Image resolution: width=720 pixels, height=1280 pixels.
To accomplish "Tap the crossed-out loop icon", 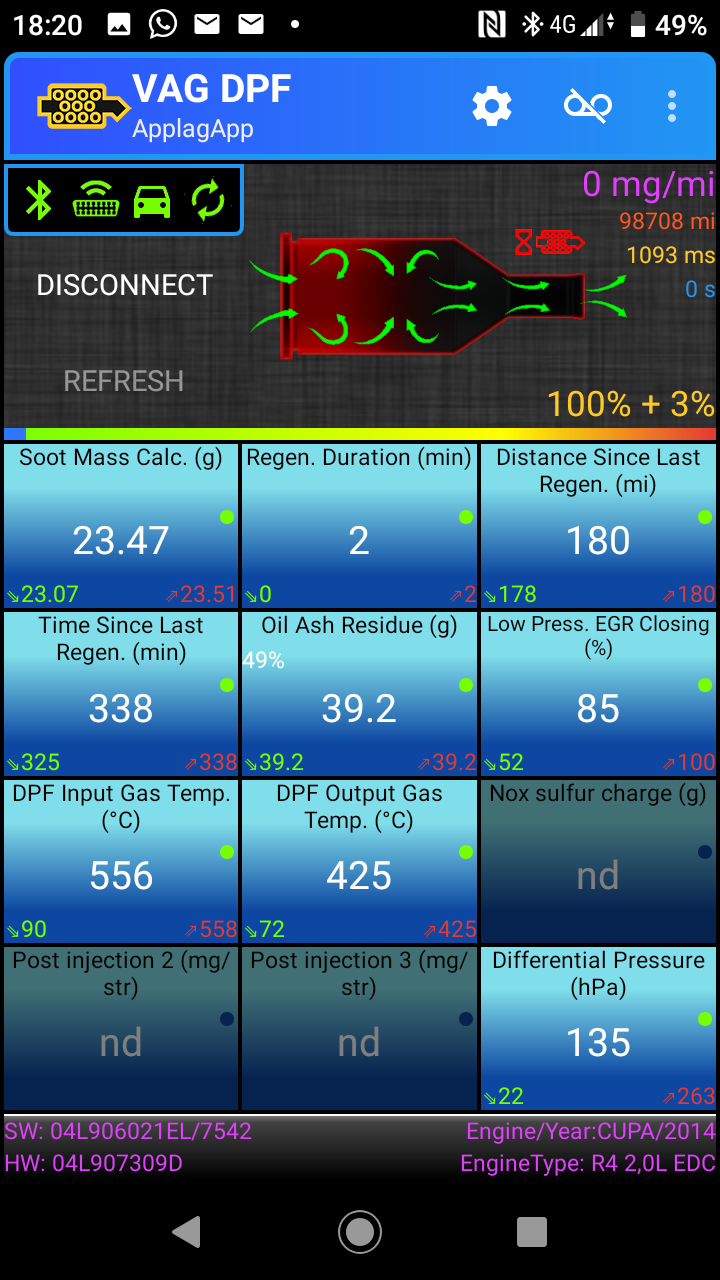I will tap(587, 106).
